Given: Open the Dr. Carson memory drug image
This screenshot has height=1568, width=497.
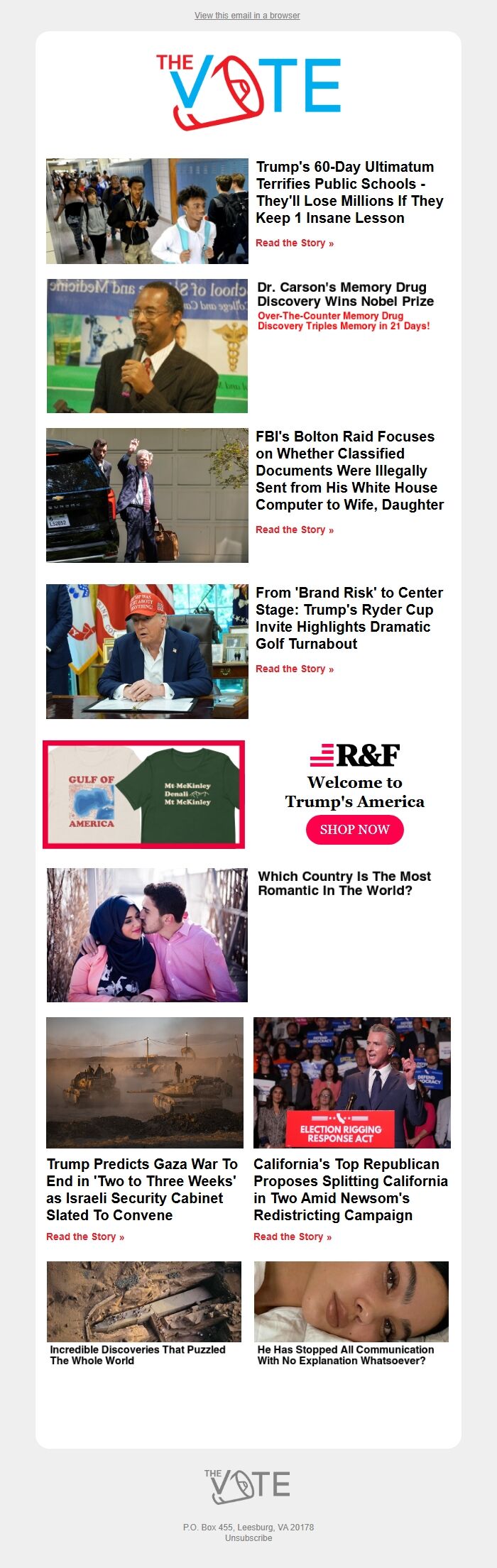Looking at the screenshot, I should (147, 346).
